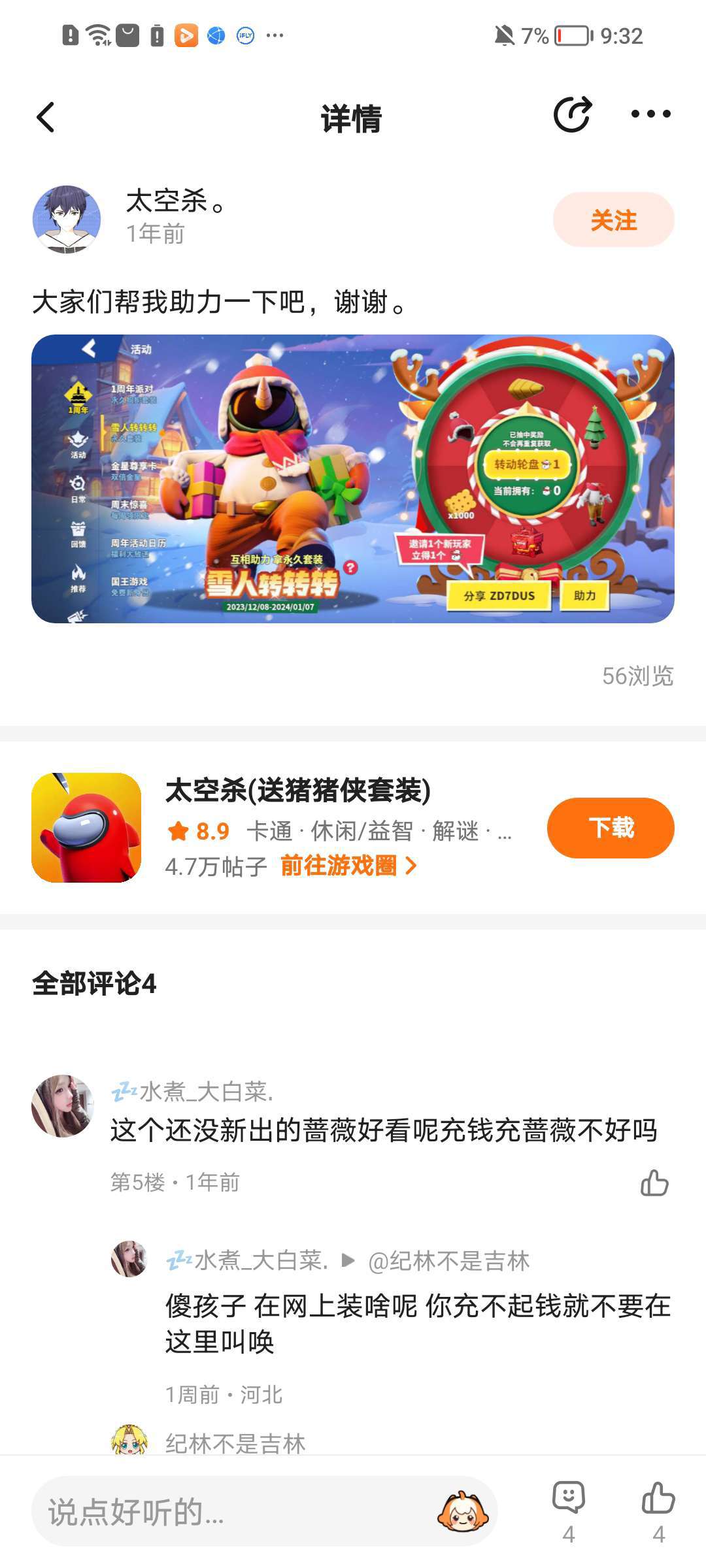
Task: Go back from the 详情 page
Action: click(x=46, y=118)
